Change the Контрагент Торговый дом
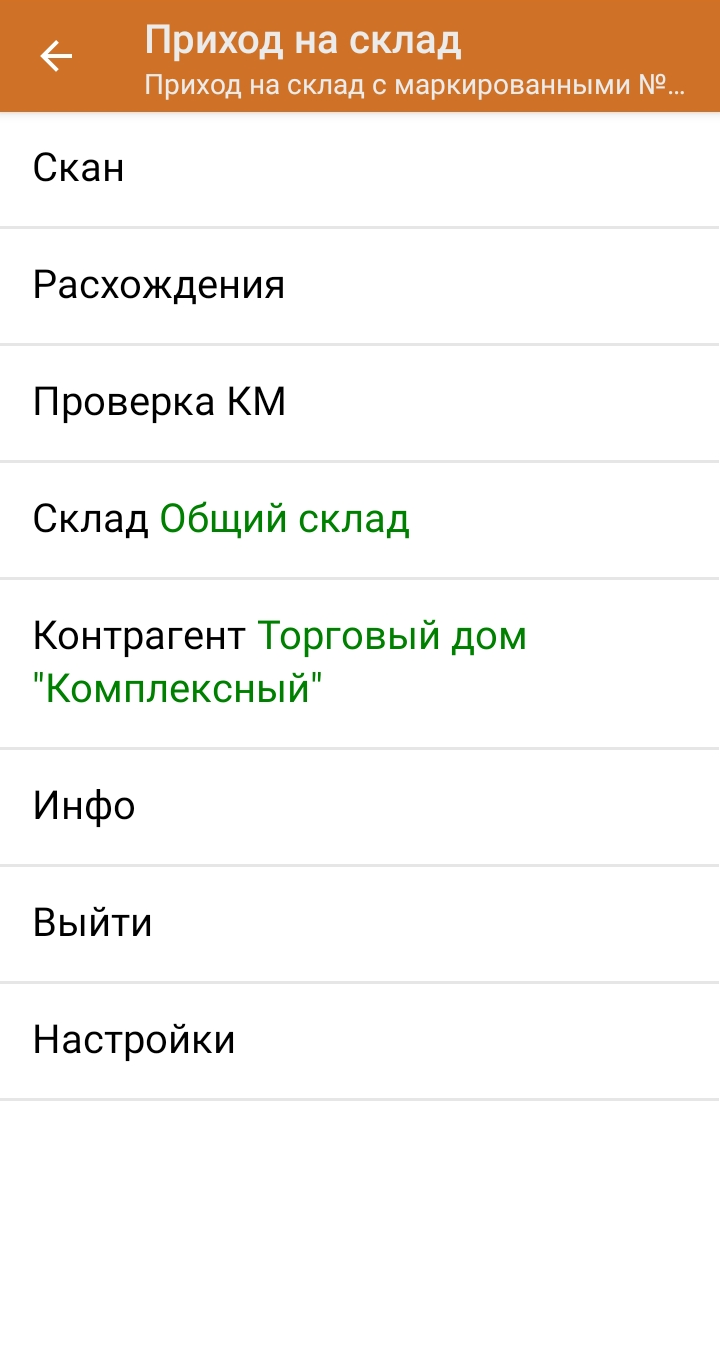Screen dimensions: 720x1365 (360, 663)
